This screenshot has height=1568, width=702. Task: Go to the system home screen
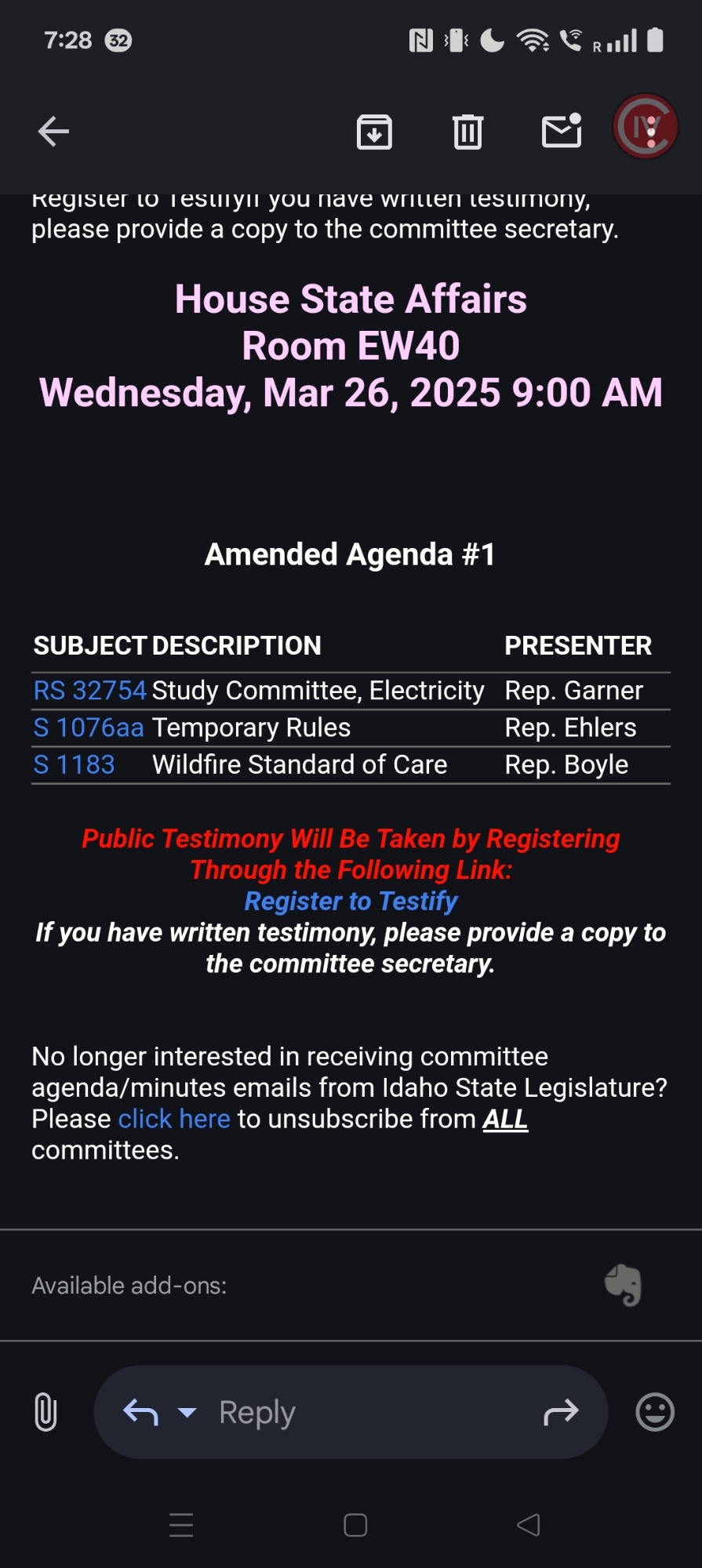click(x=355, y=1525)
